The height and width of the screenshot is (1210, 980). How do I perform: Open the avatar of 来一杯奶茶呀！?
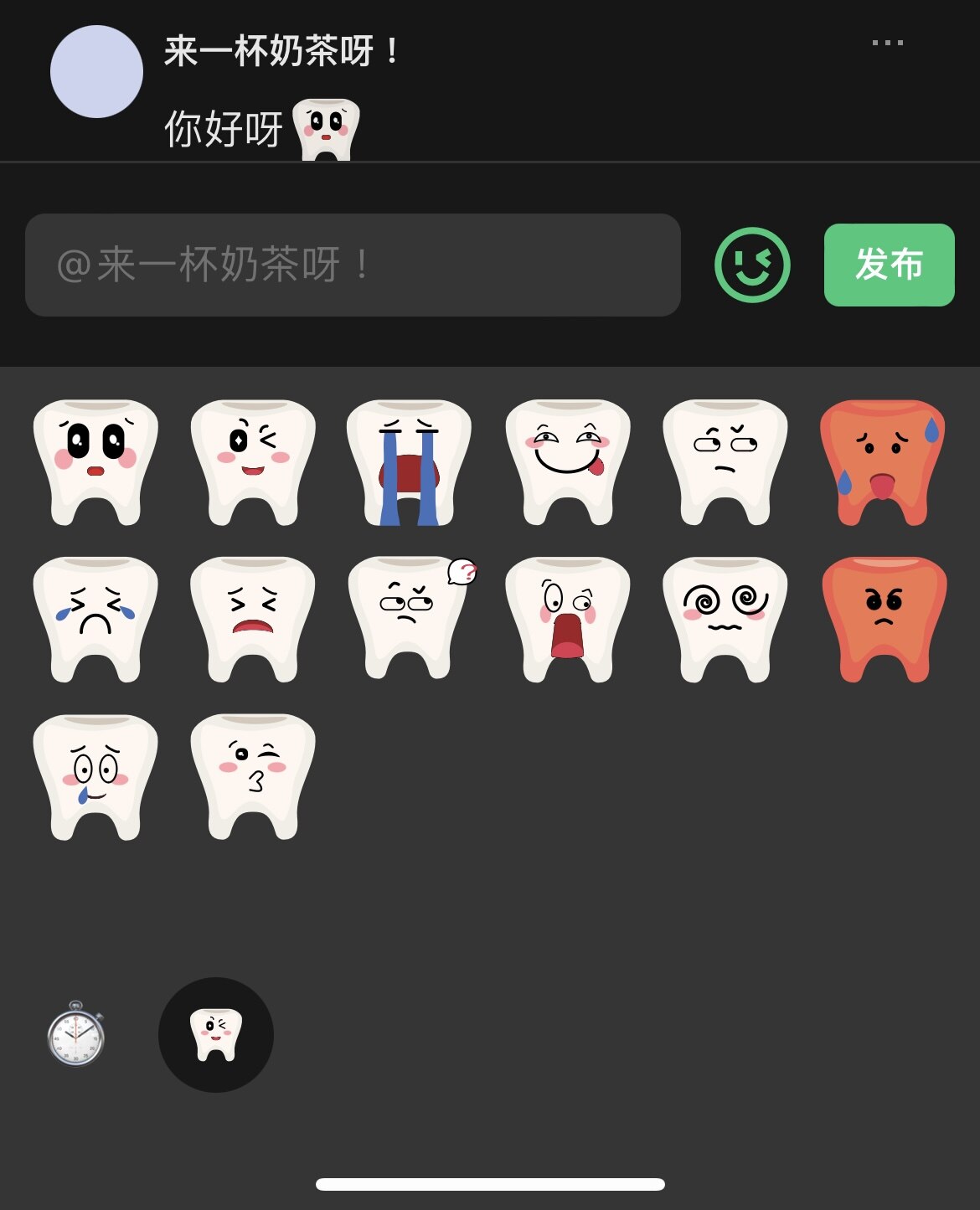[96, 72]
